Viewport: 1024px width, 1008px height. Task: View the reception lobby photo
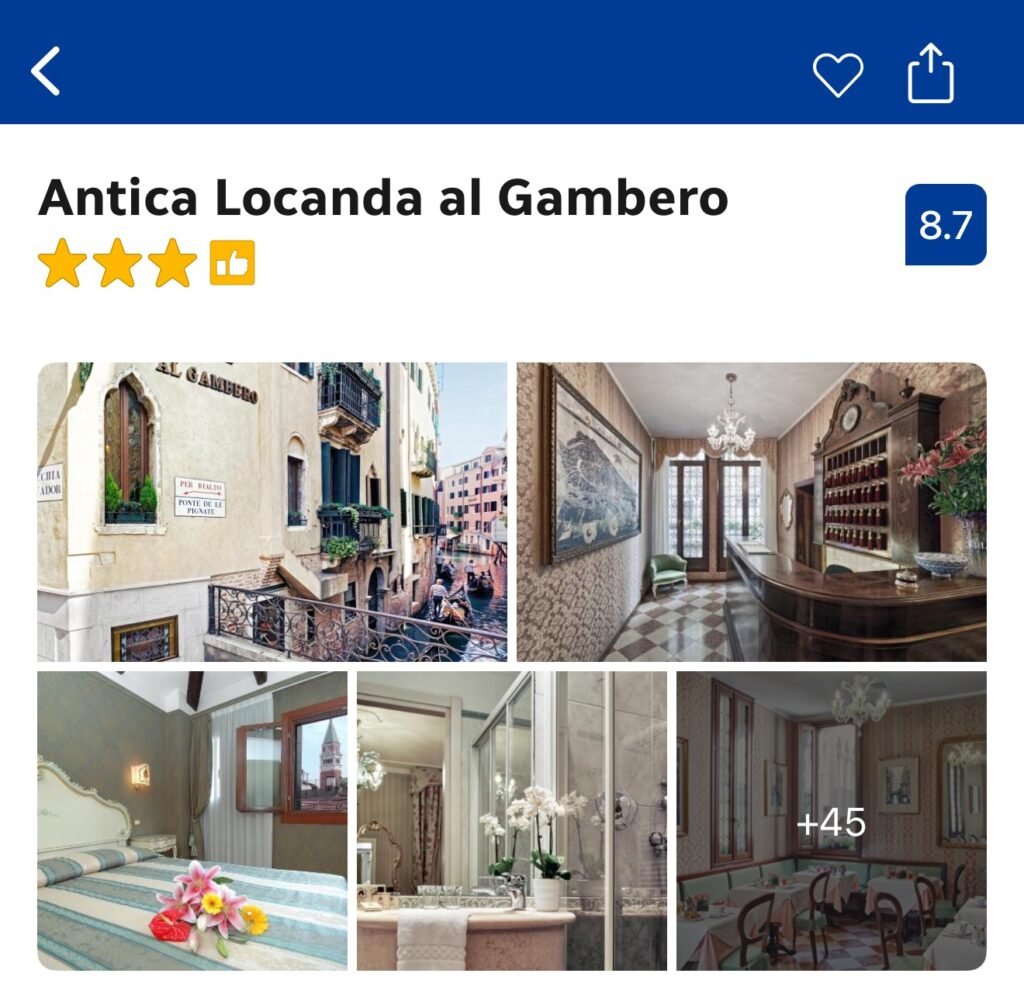751,511
